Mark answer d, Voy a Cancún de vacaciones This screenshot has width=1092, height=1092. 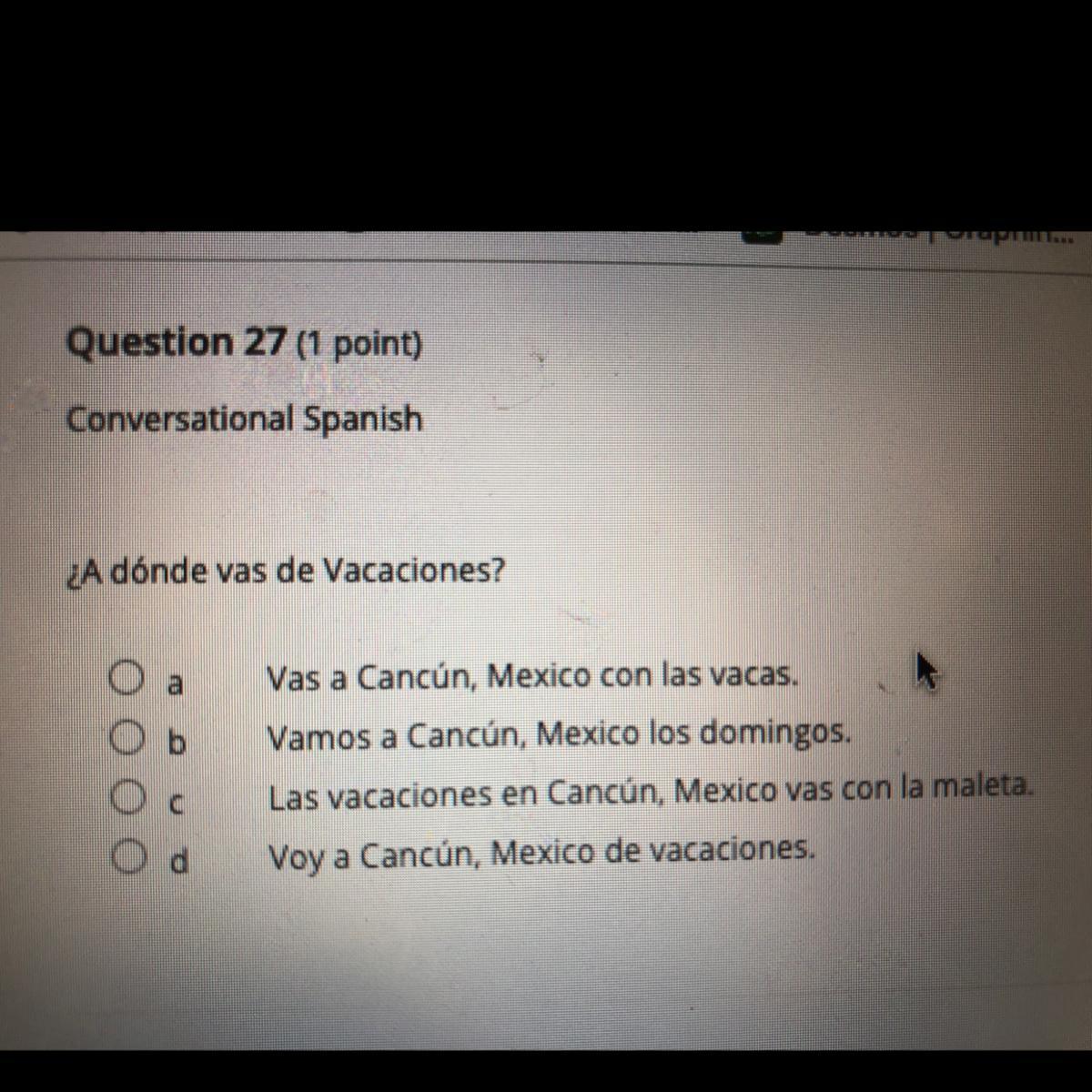[x=130, y=855]
